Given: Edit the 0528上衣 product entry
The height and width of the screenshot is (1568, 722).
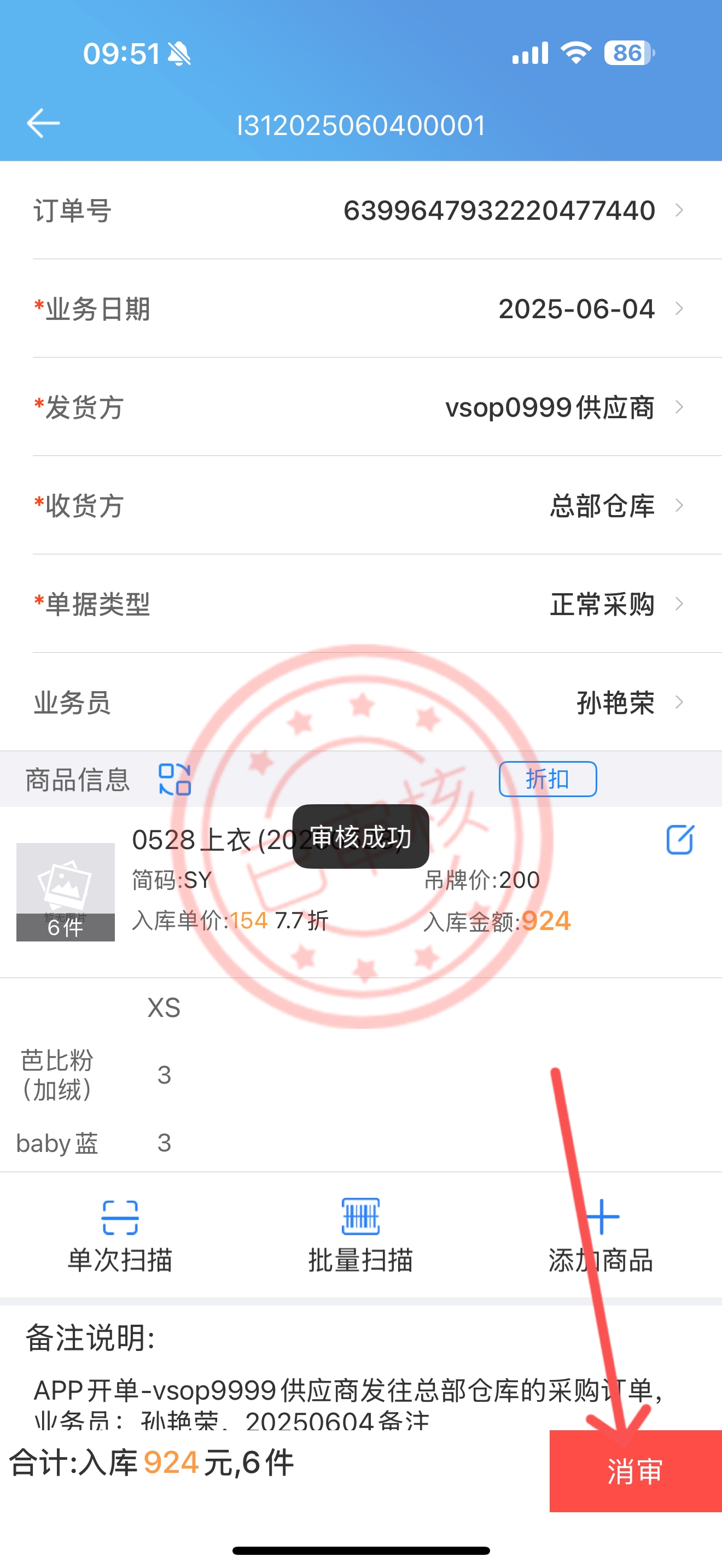Looking at the screenshot, I should coord(680,840).
